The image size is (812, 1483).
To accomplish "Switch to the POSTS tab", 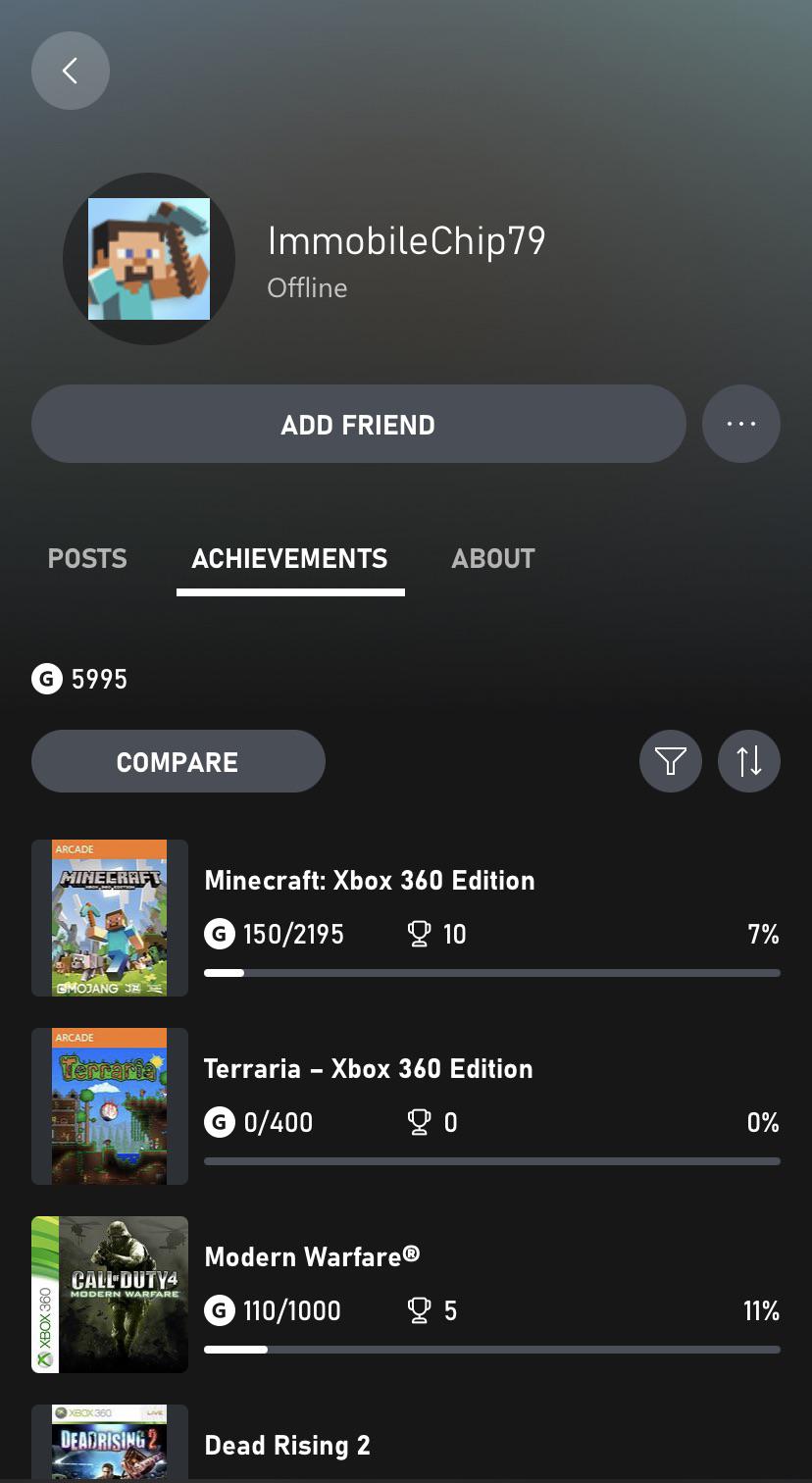I will tap(86, 558).
